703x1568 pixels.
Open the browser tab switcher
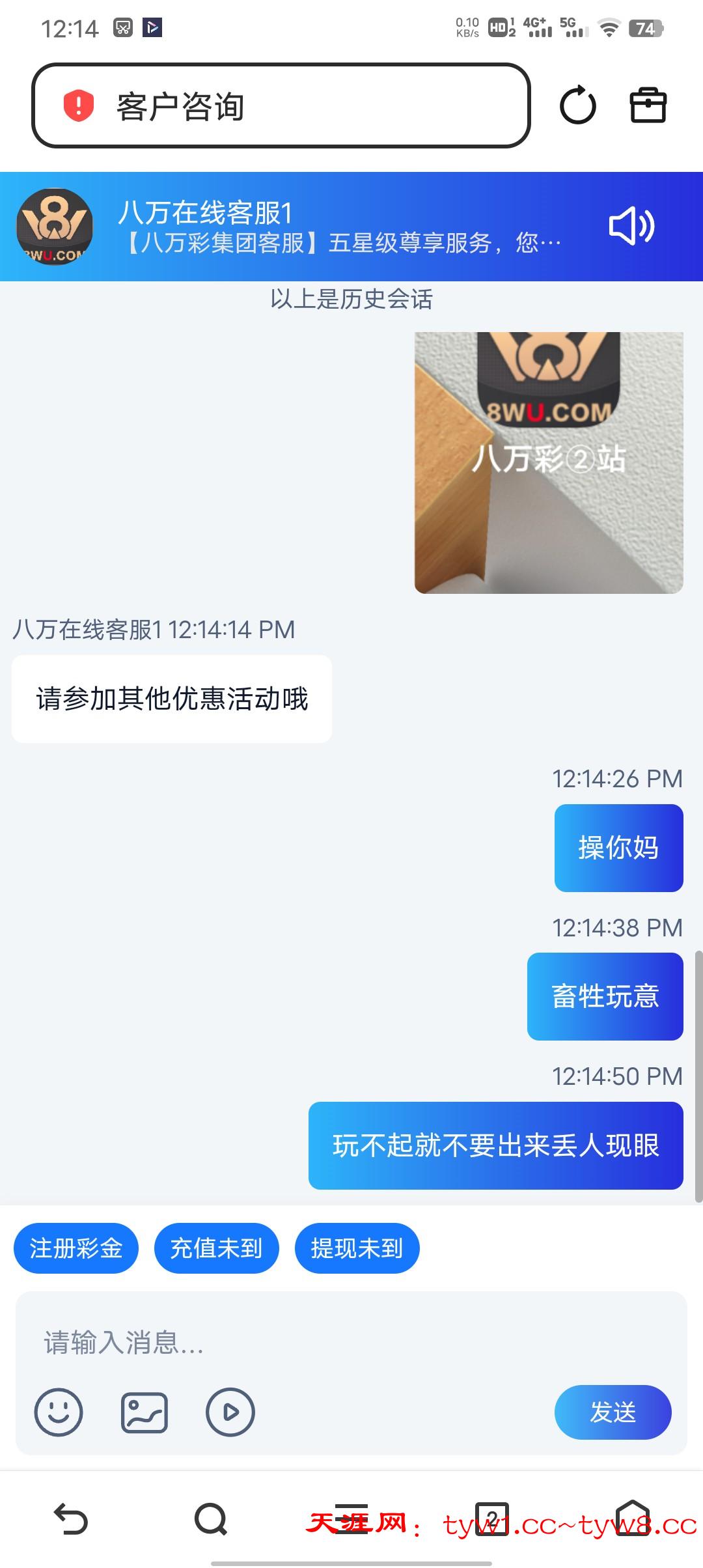click(x=492, y=1519)
